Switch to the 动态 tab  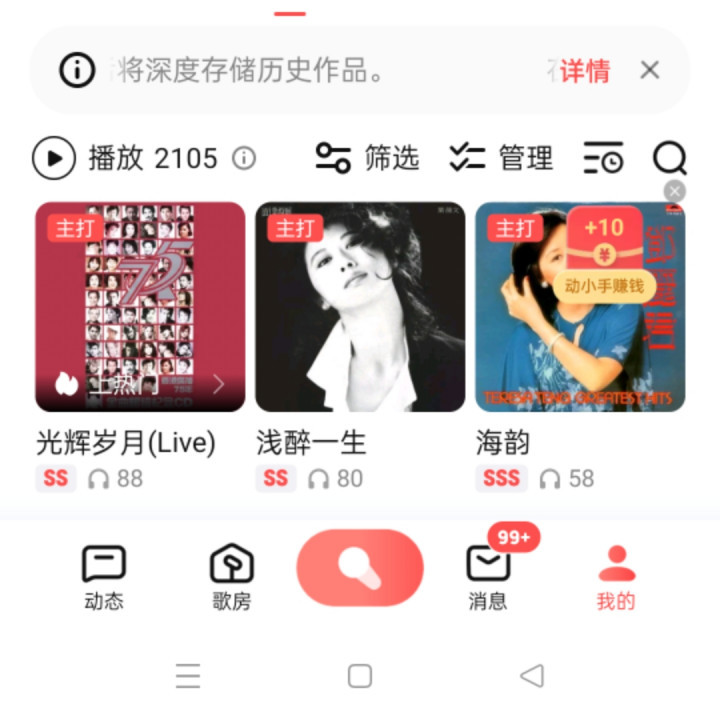point(103,578)
